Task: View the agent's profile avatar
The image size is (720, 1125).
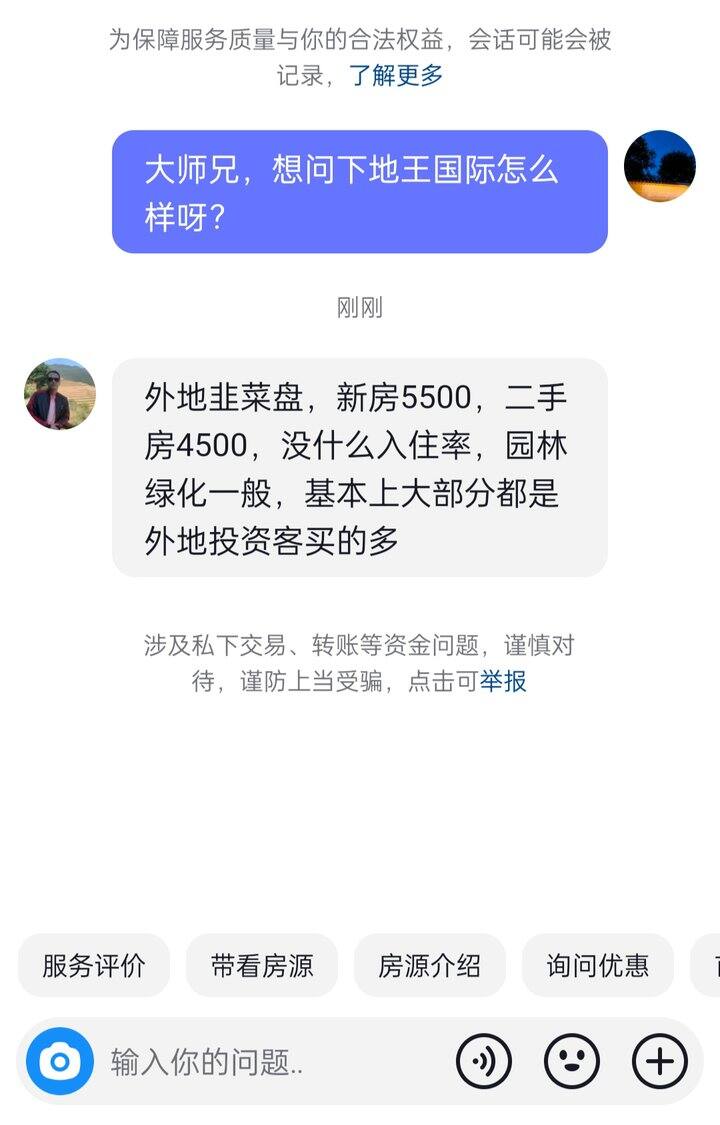Action: 60,394
